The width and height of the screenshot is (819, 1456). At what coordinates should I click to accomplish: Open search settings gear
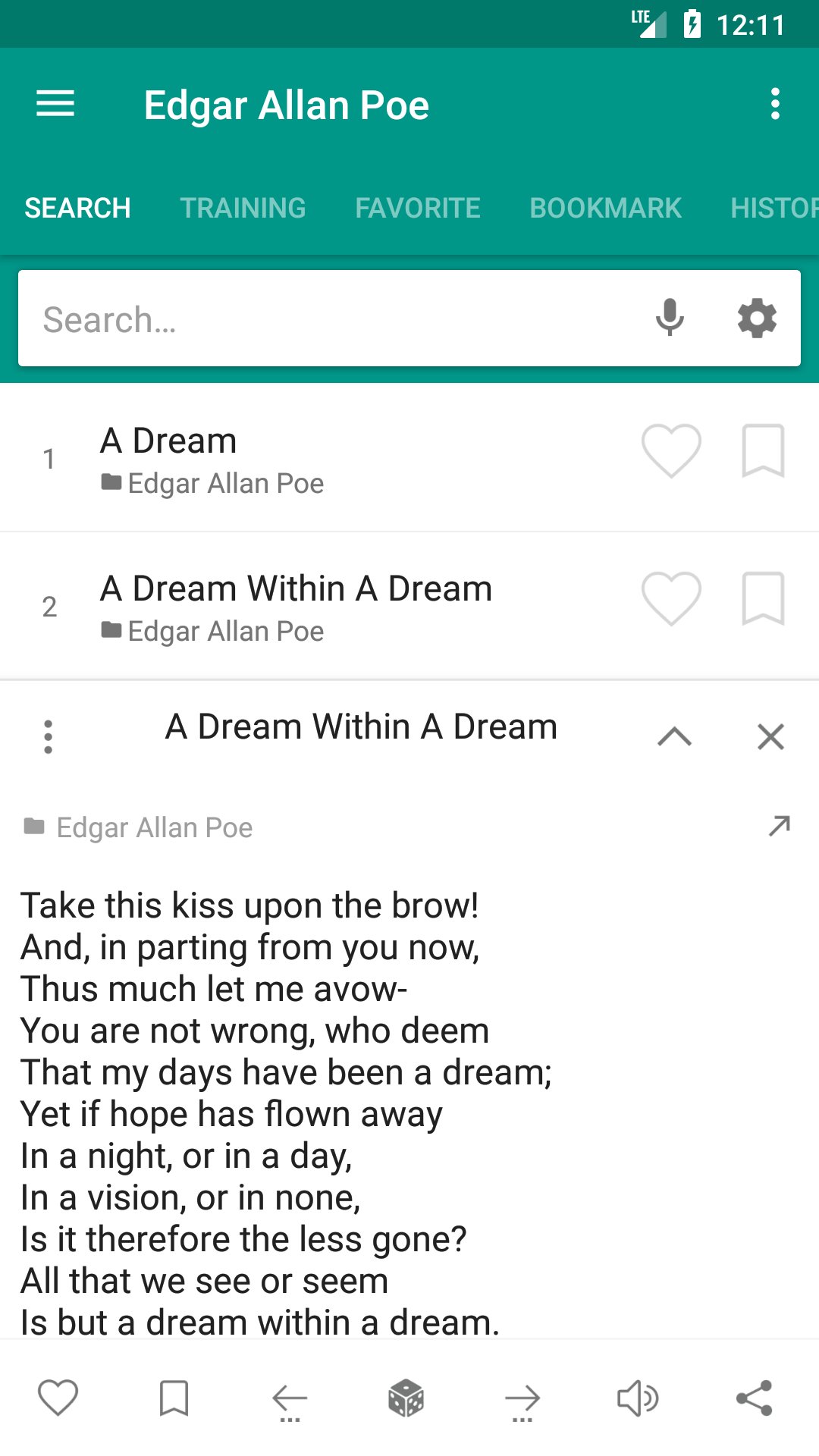click(757, 318)
